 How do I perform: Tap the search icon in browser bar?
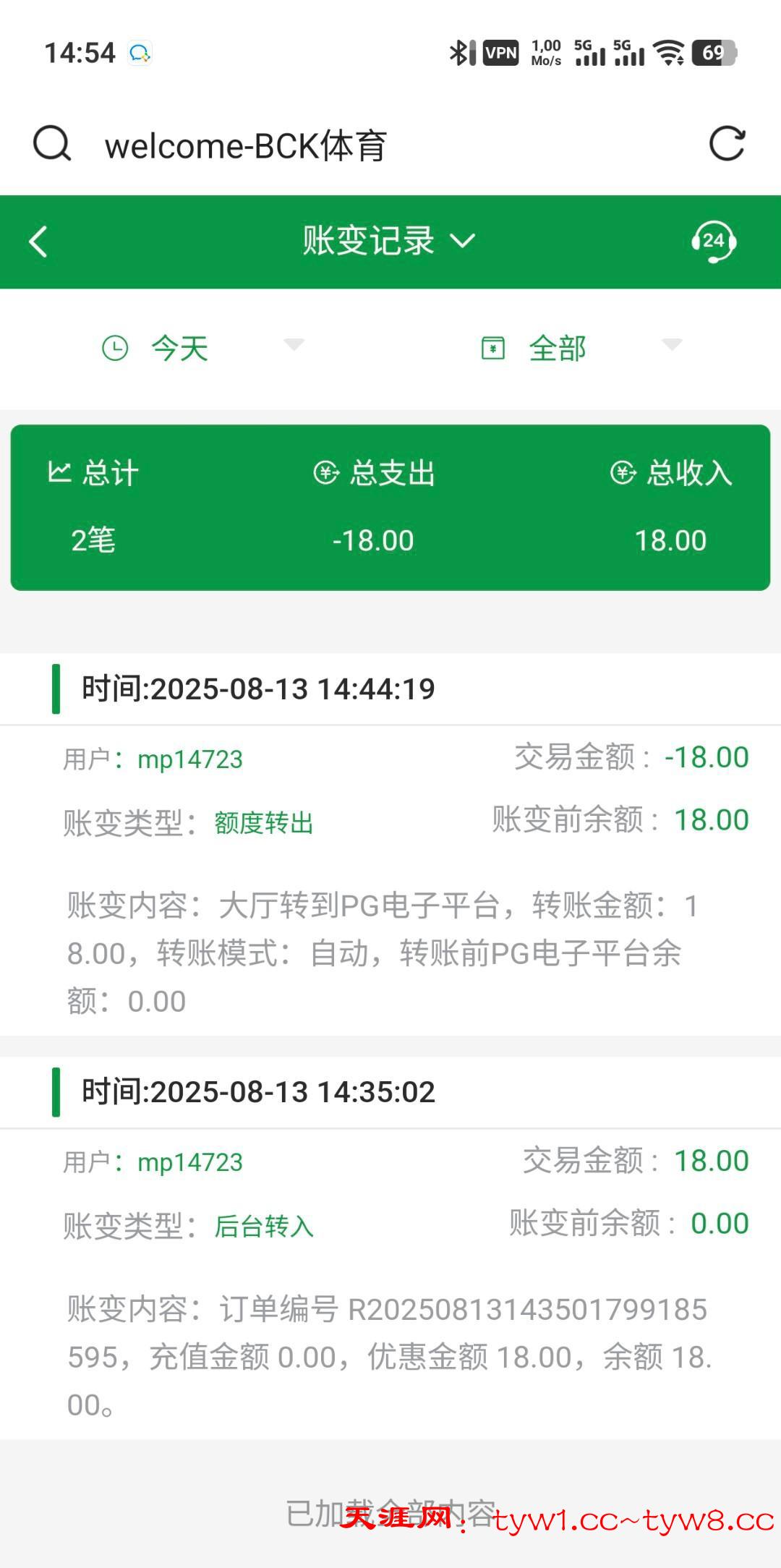[52, 143]
